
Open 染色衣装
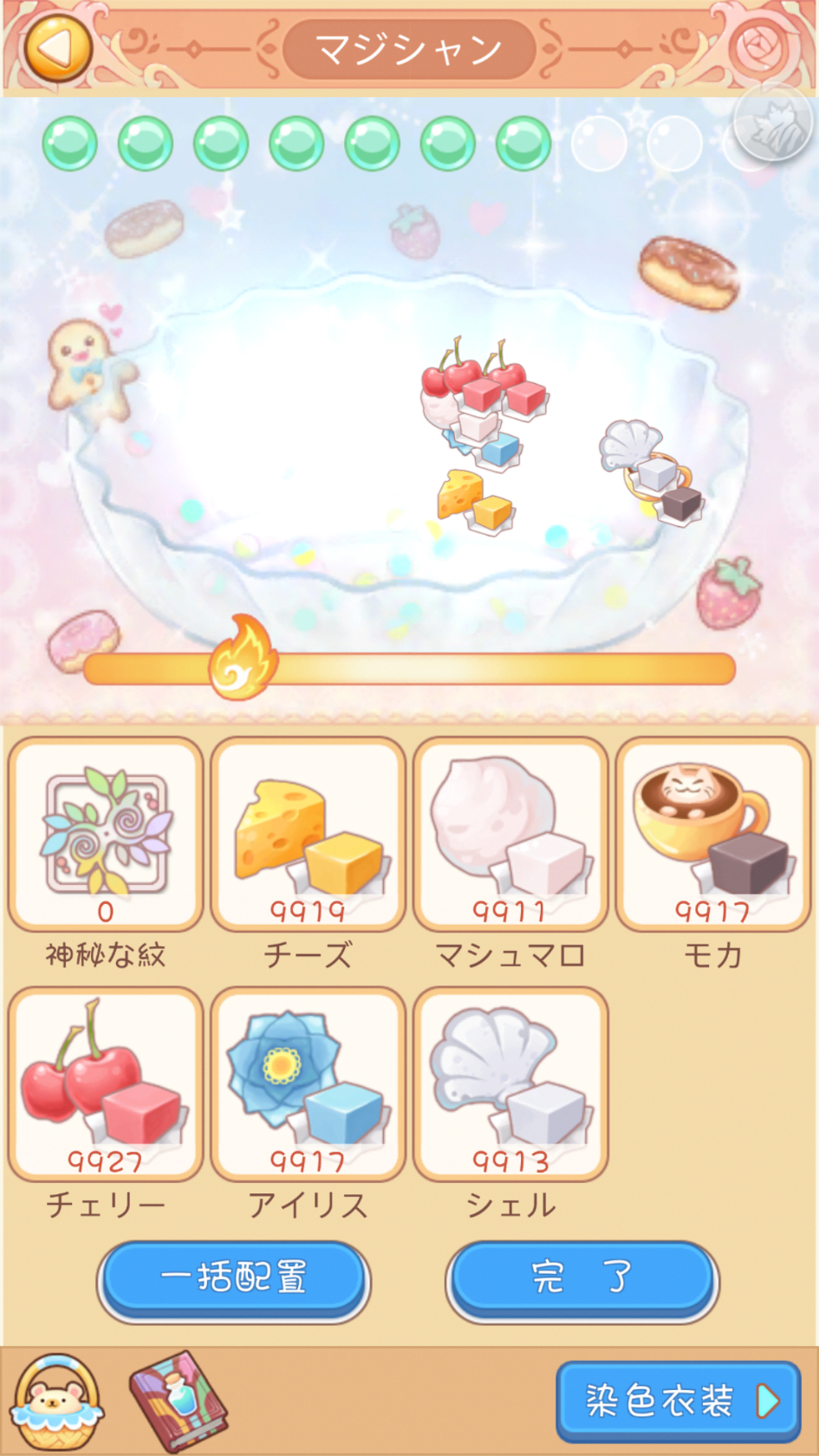(679, 1401)
